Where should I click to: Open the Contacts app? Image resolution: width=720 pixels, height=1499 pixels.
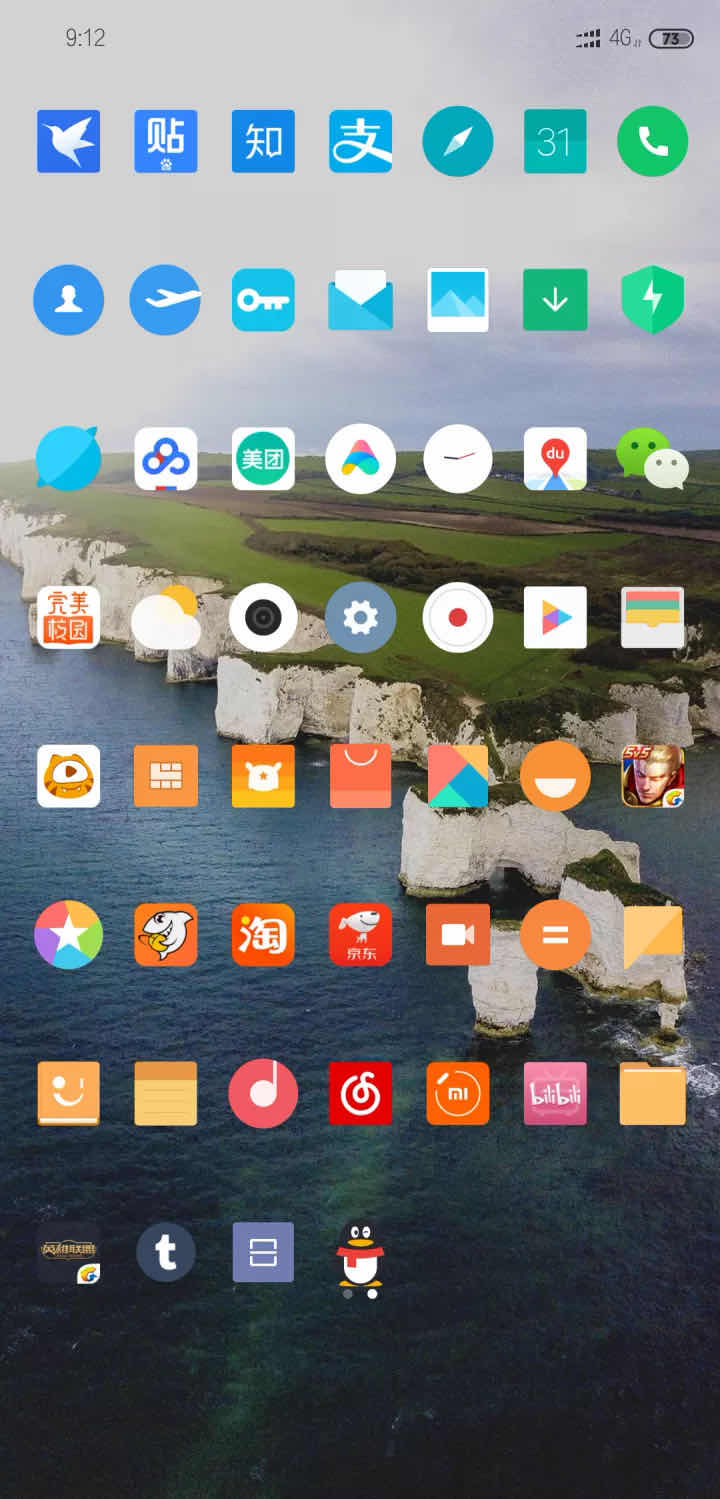point(68,300)
